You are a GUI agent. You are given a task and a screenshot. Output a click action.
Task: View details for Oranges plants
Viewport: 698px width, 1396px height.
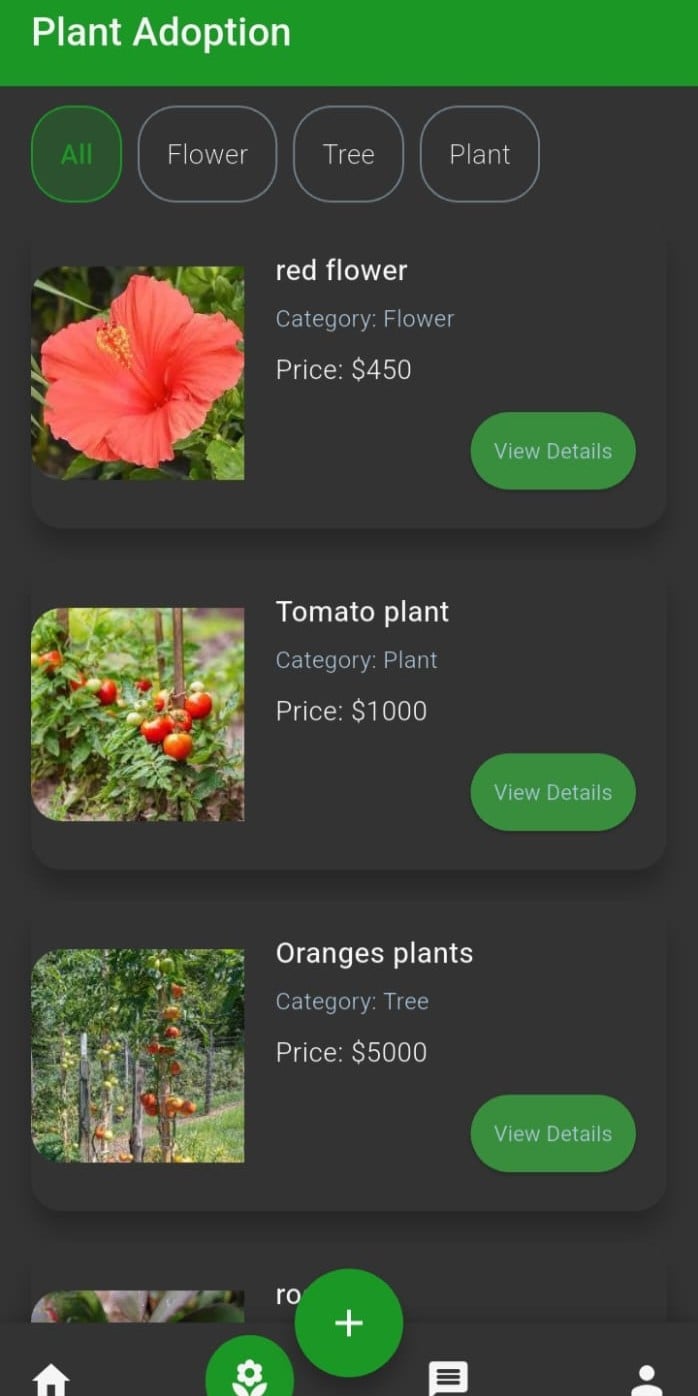(x=553, y=1133)
